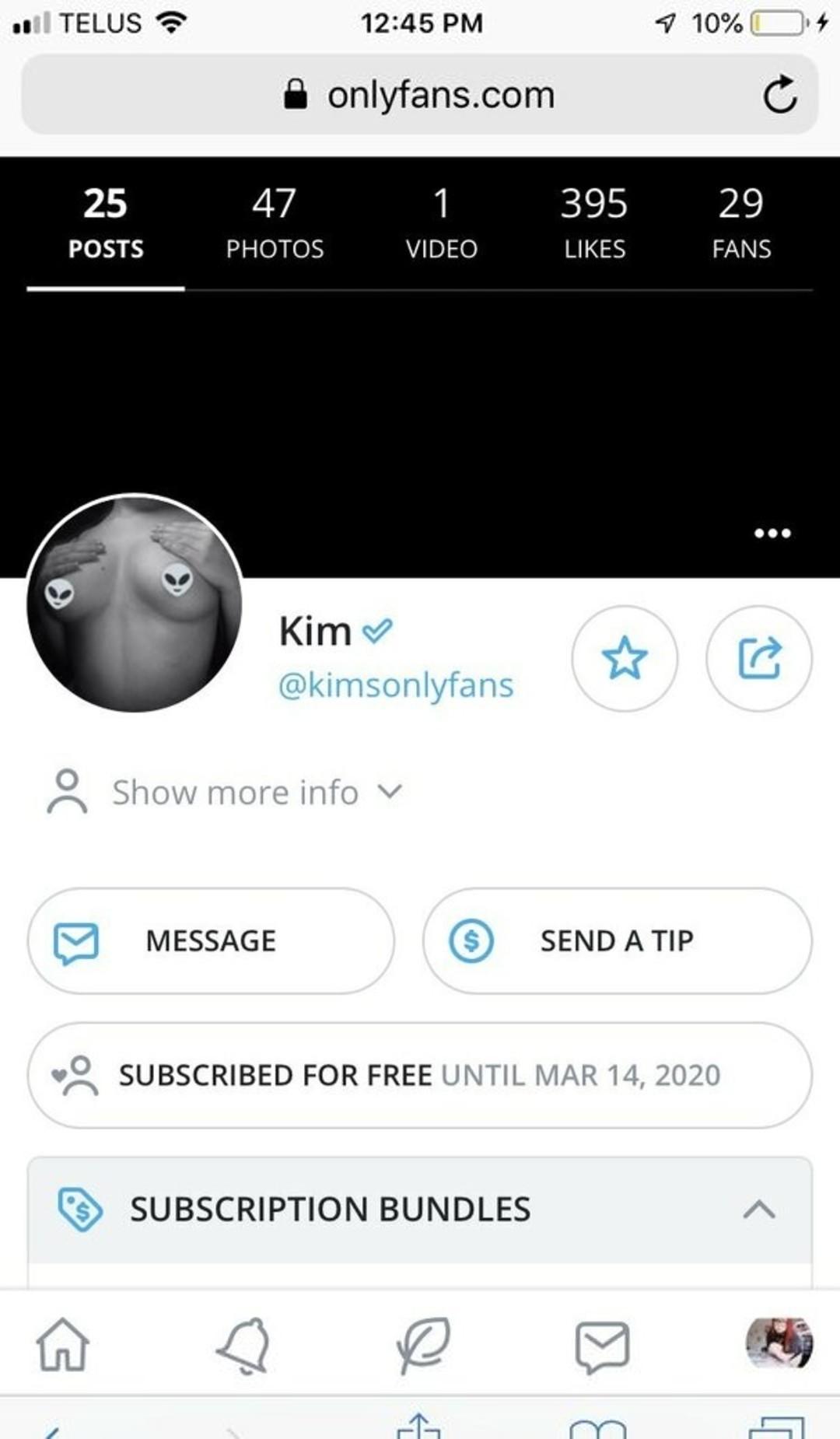840x1439 pixels.
Task: Open the feather new post icon
Action: (422, 1345)
